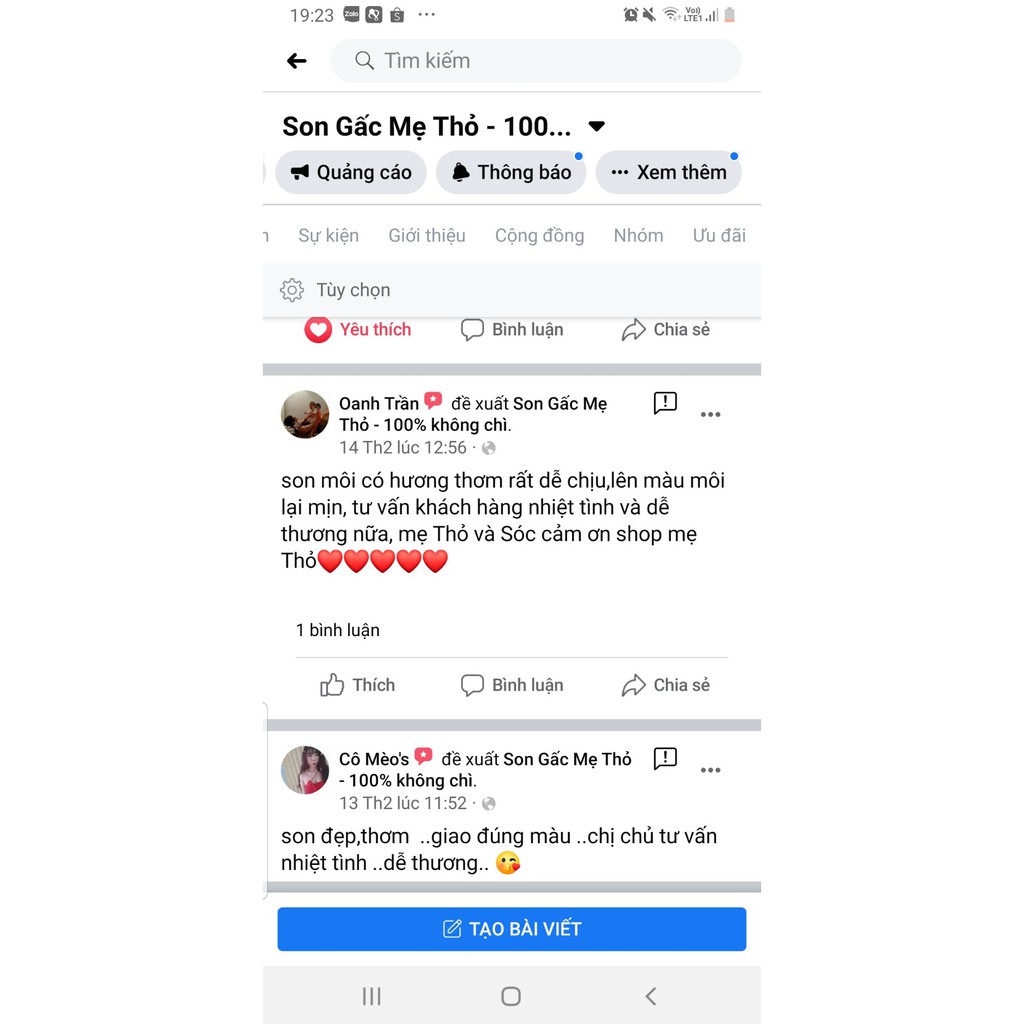The height and width of the screenshot is (1024, 1024).
Task: Open Tùy chọn settings
Action: click(336, 290)
